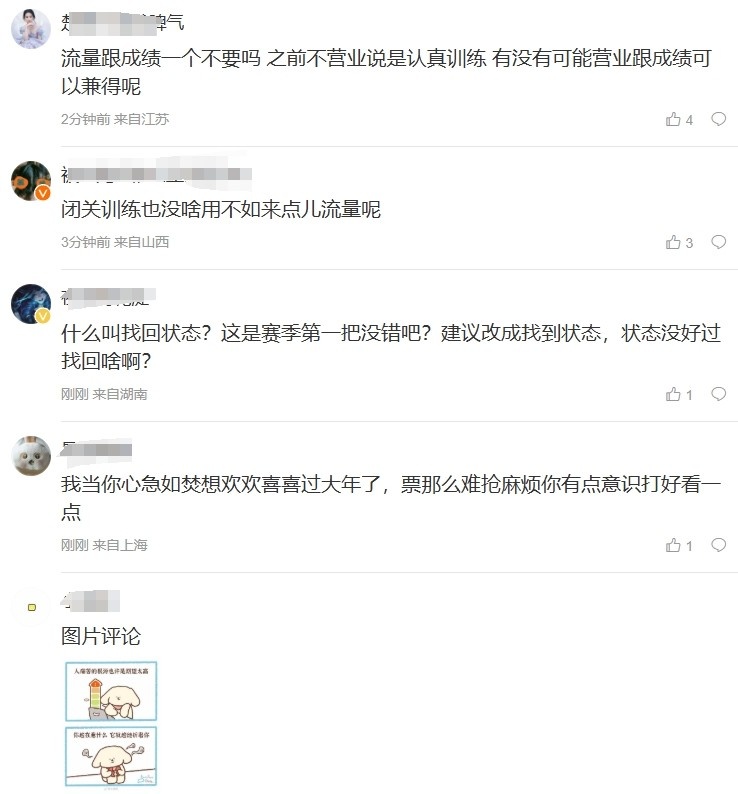Open profile avatar of 上海 commenter
The height and width of the screenshot is (794, 738).
(31, 456)
